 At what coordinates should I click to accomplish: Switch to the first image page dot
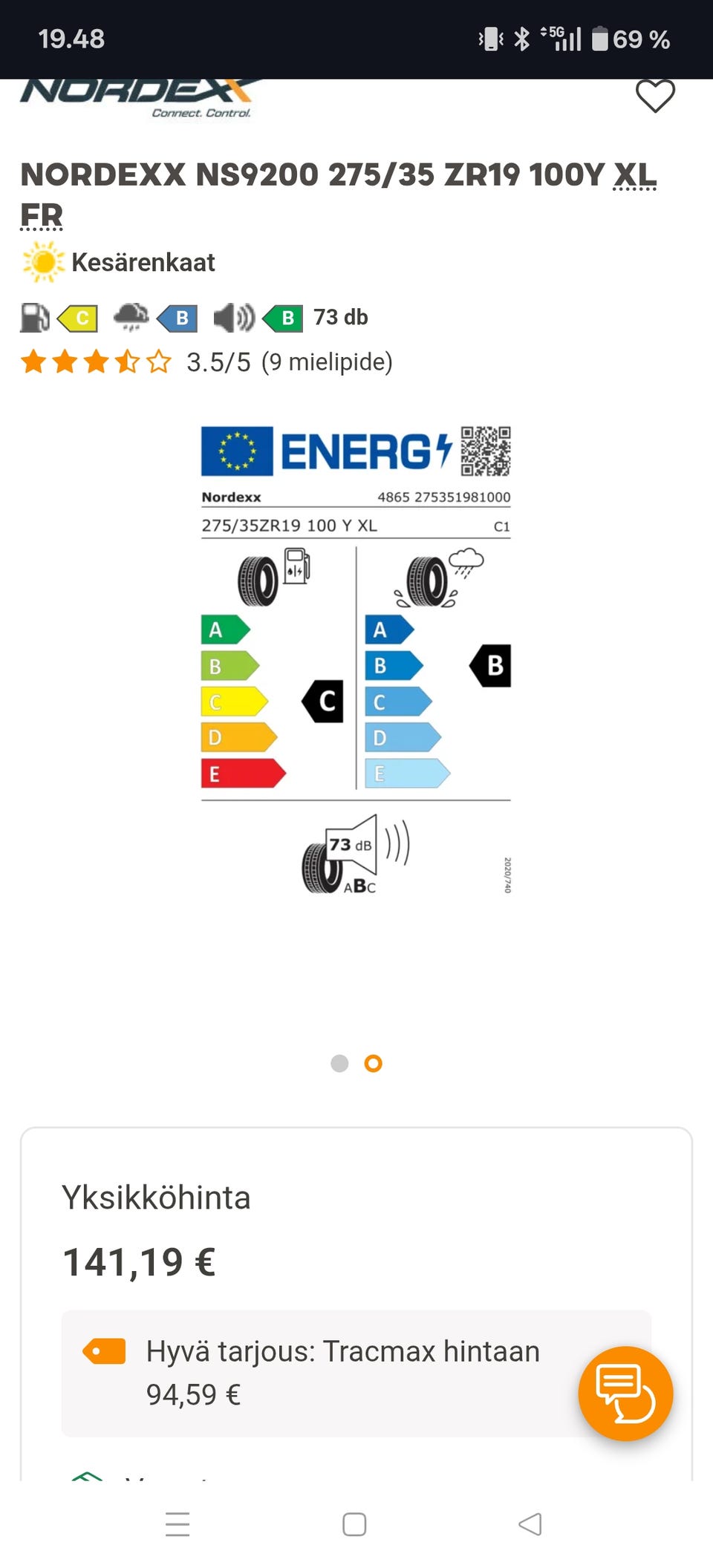[339, 1063]
